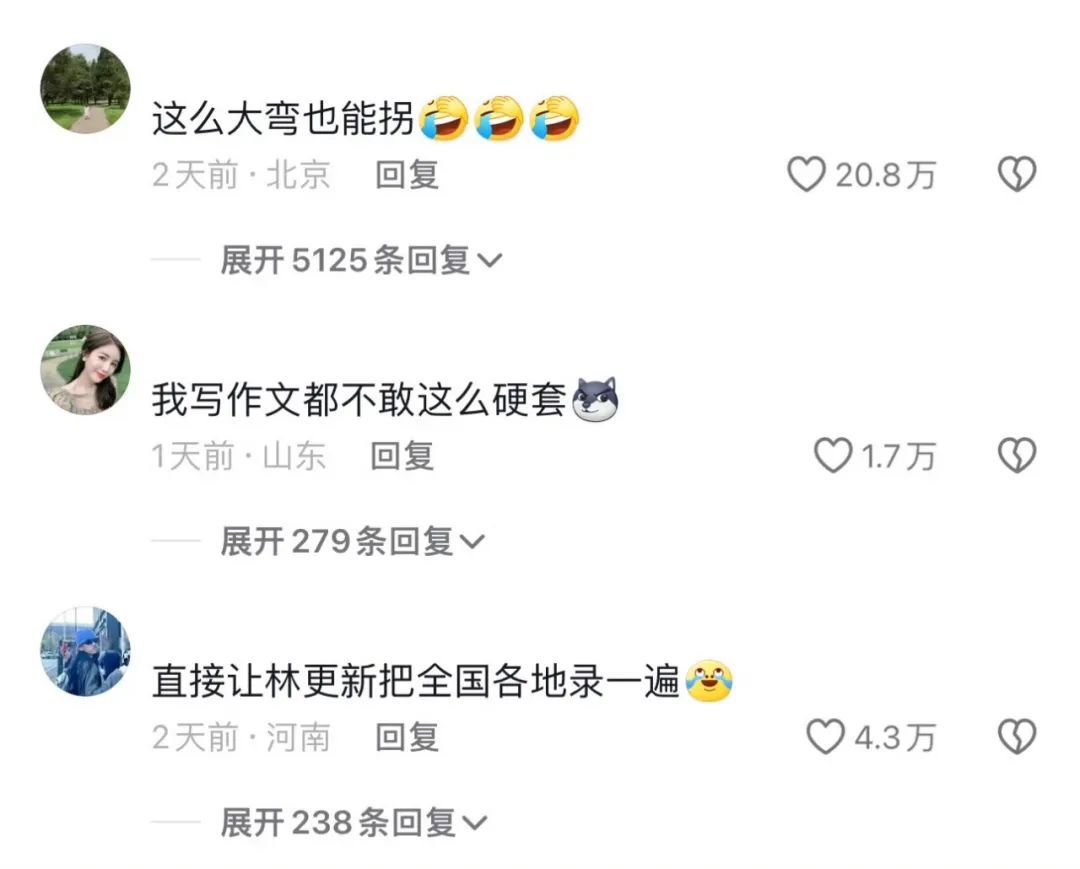Open avatar of the 山东 commenter

(85, 370)
